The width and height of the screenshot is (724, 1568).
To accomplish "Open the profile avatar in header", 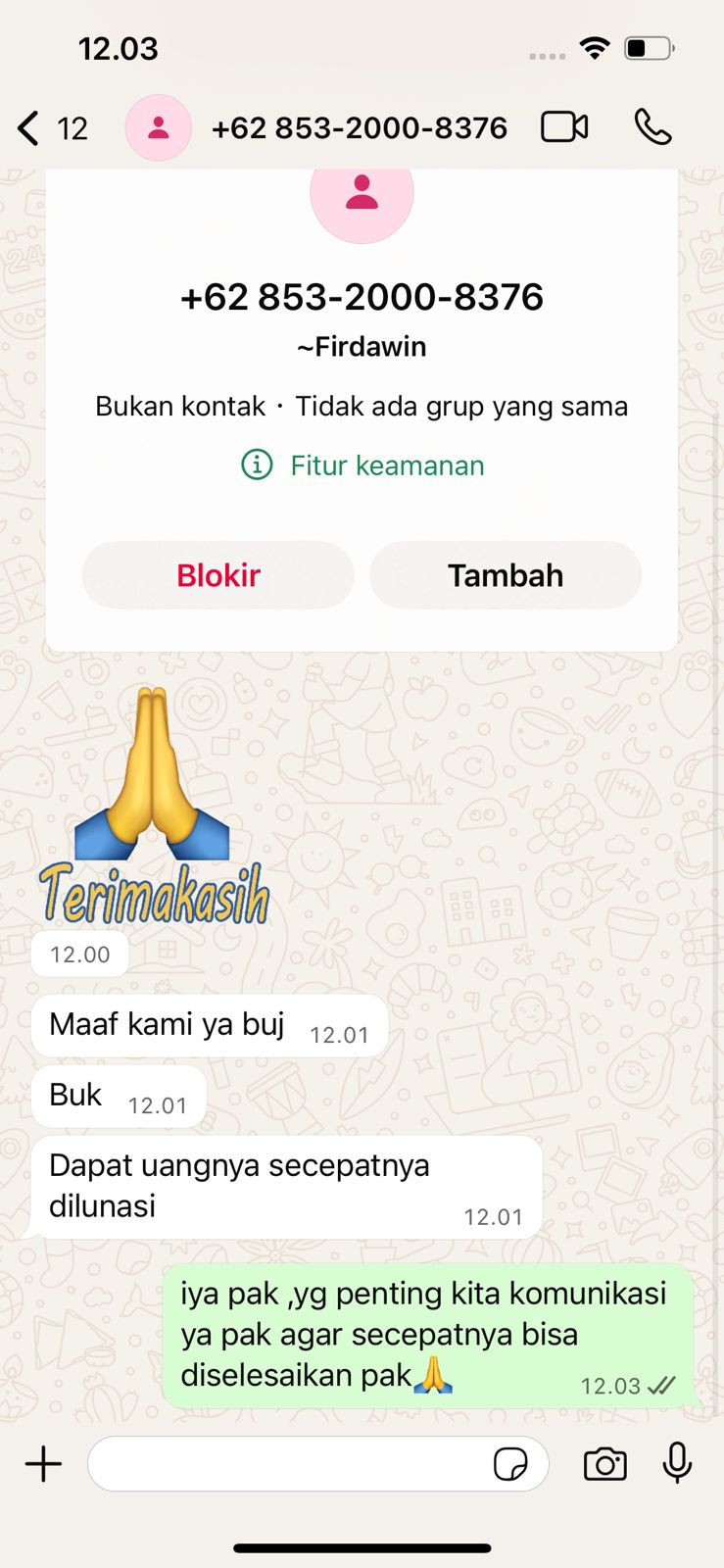I will 158,128.
